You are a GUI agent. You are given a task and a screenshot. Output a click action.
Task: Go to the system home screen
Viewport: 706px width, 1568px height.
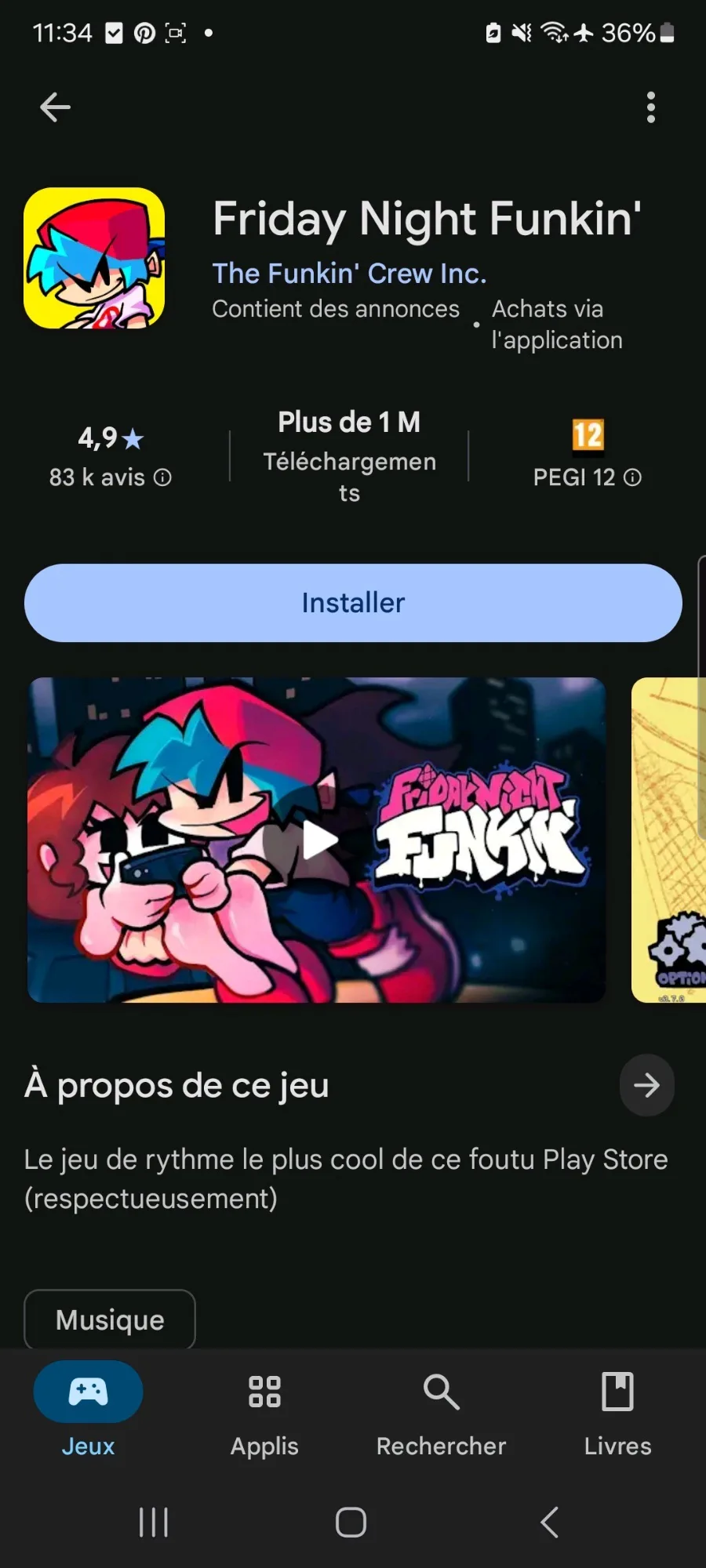(351, 1523)
